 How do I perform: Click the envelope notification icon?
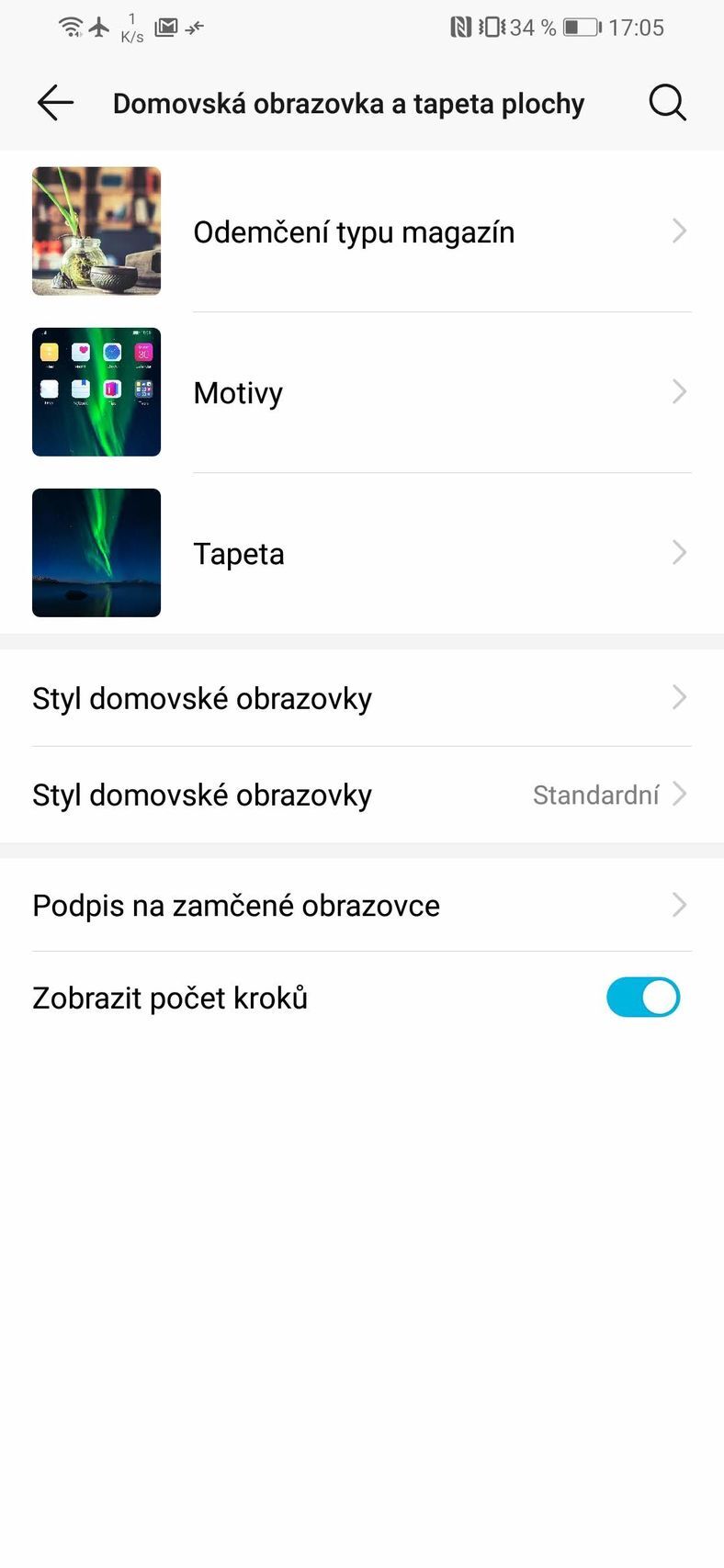pyautogui.click(x=167, y=27)
